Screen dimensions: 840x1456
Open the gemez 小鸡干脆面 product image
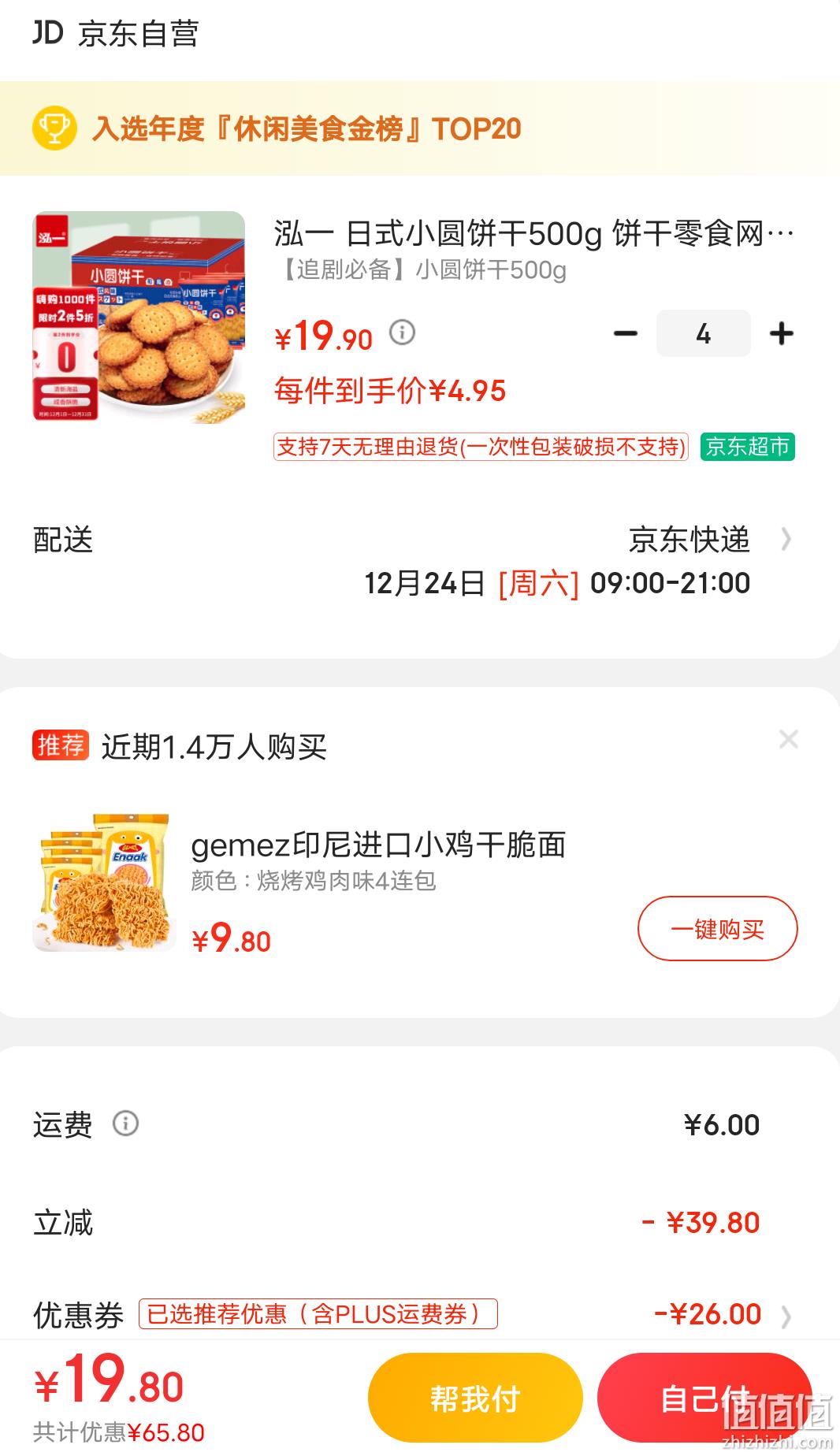click(x=104, y=882)
